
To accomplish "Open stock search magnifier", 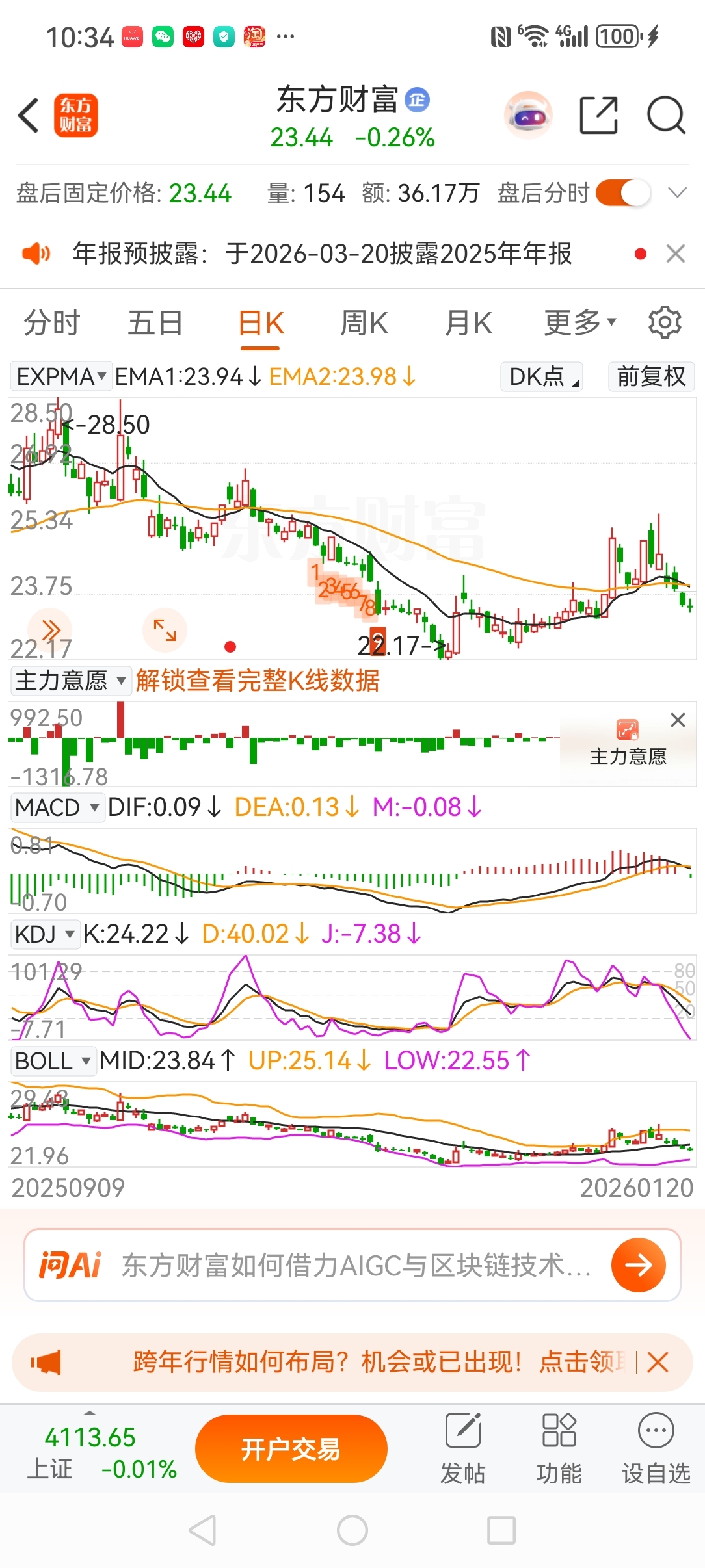I will pyautogui.click(x=666, y=116).
